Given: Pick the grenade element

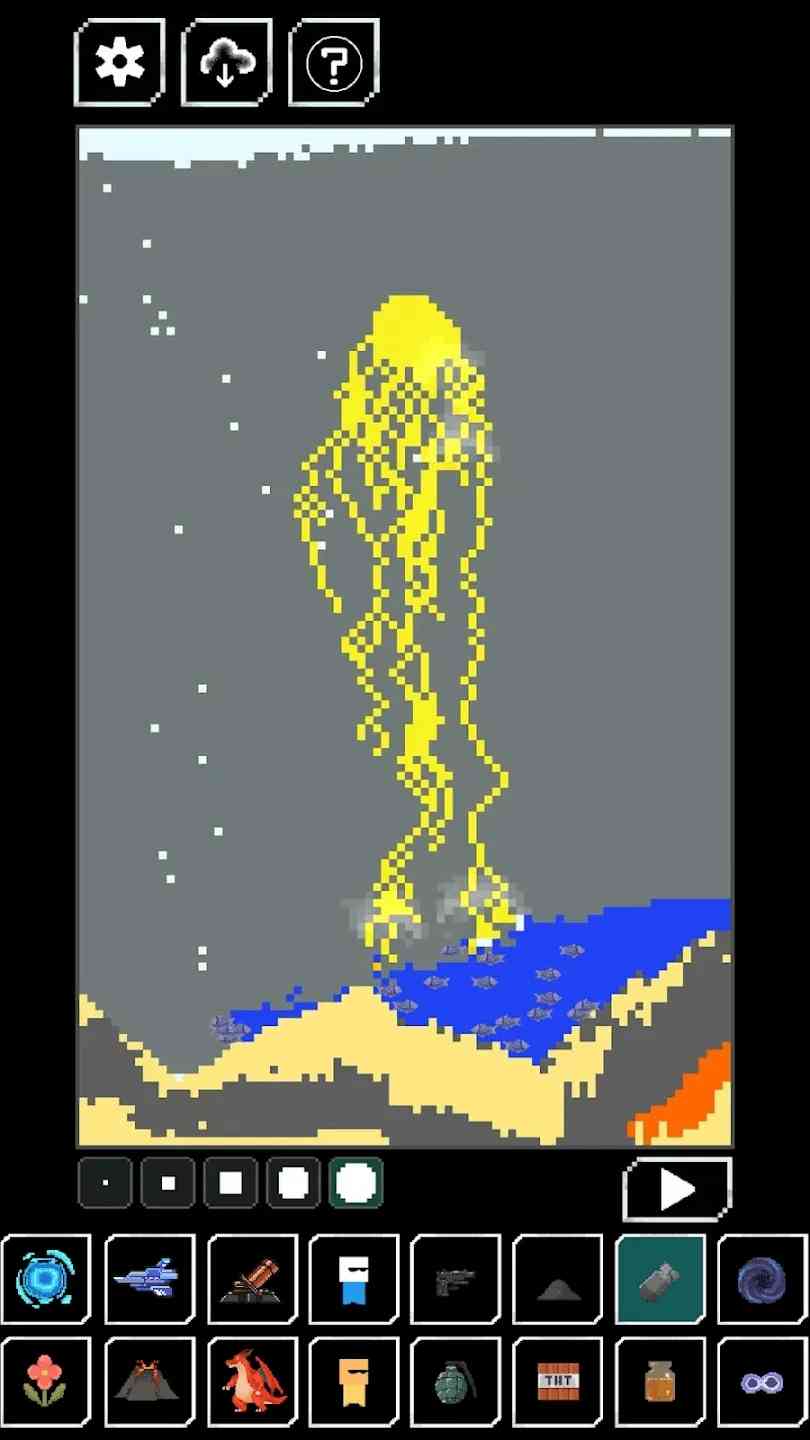Looking at the screenshot, I should (x=456, y=1381).
